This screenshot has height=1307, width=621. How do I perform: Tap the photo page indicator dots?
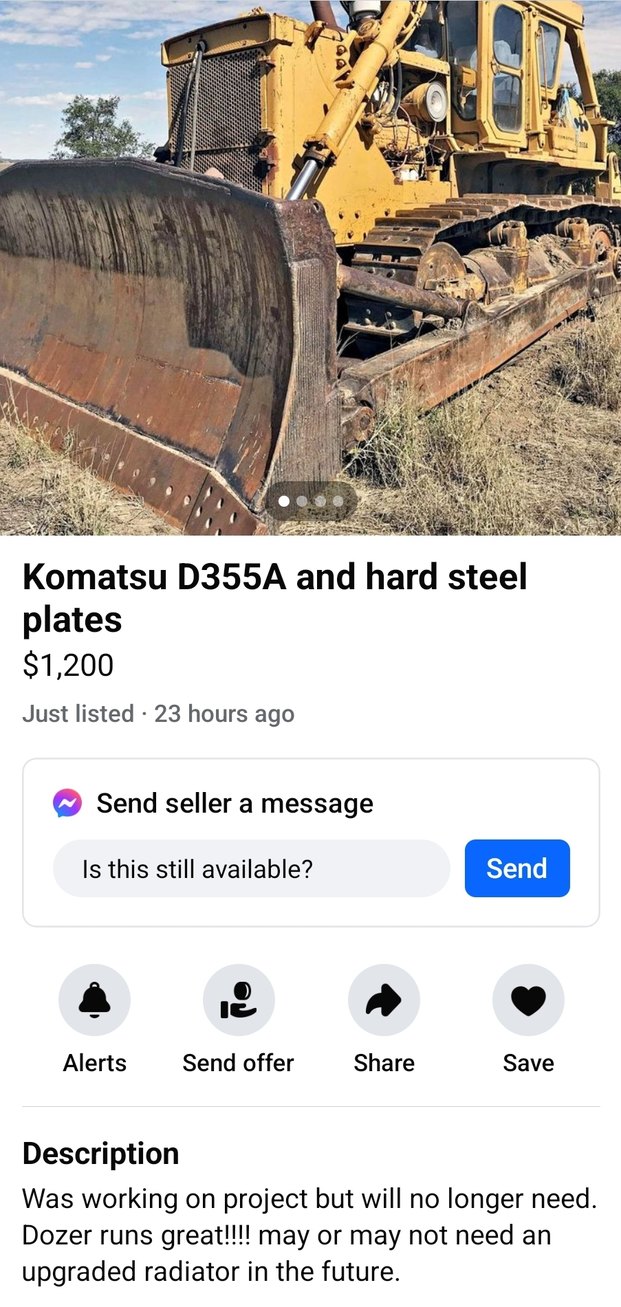(310, 500)
